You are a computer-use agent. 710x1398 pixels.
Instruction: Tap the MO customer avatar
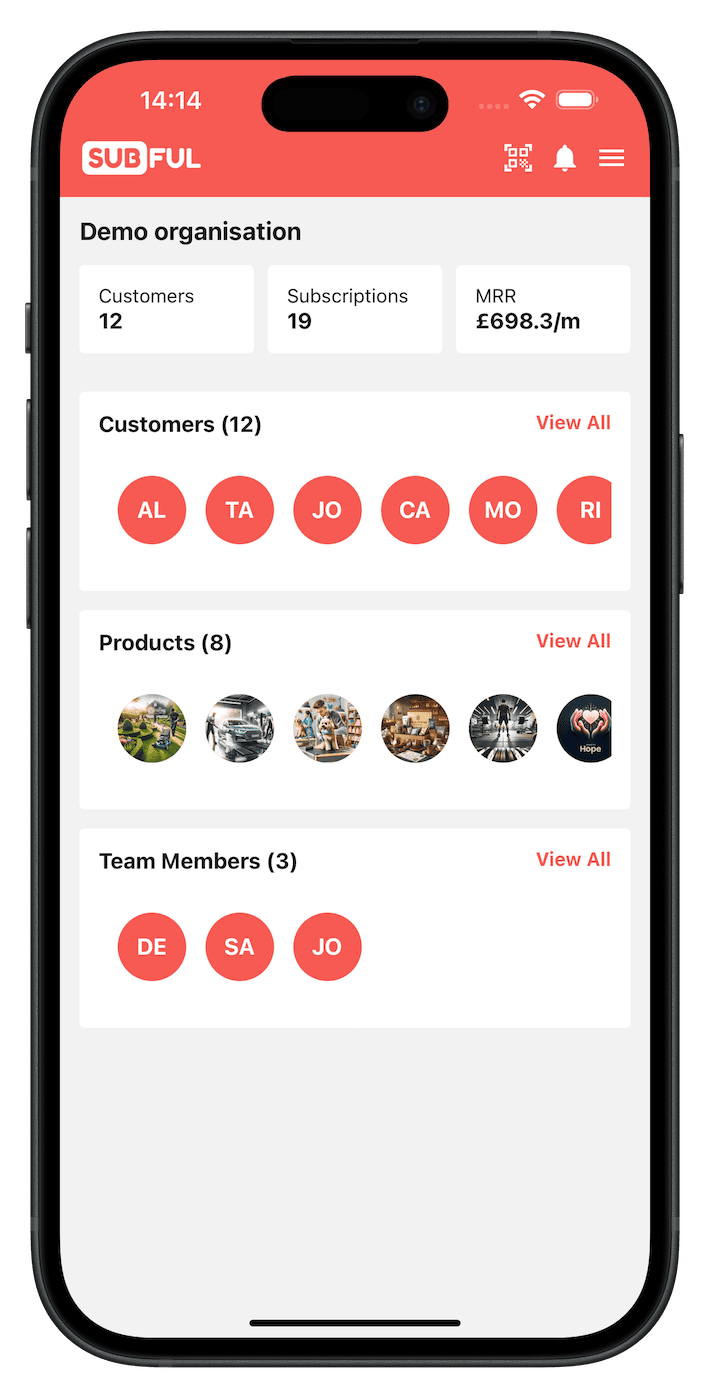(503, 510)
